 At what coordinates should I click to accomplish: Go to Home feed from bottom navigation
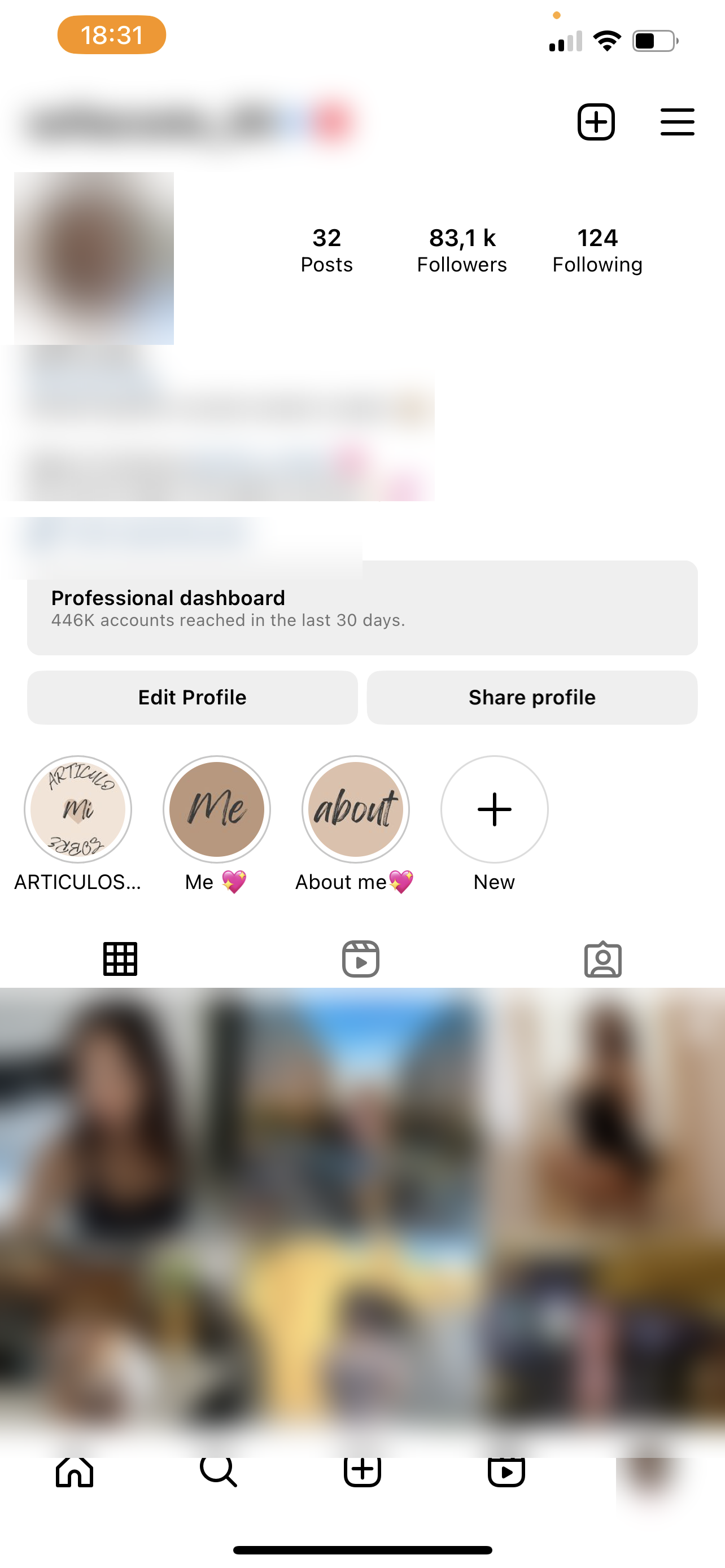[75, 1473]
